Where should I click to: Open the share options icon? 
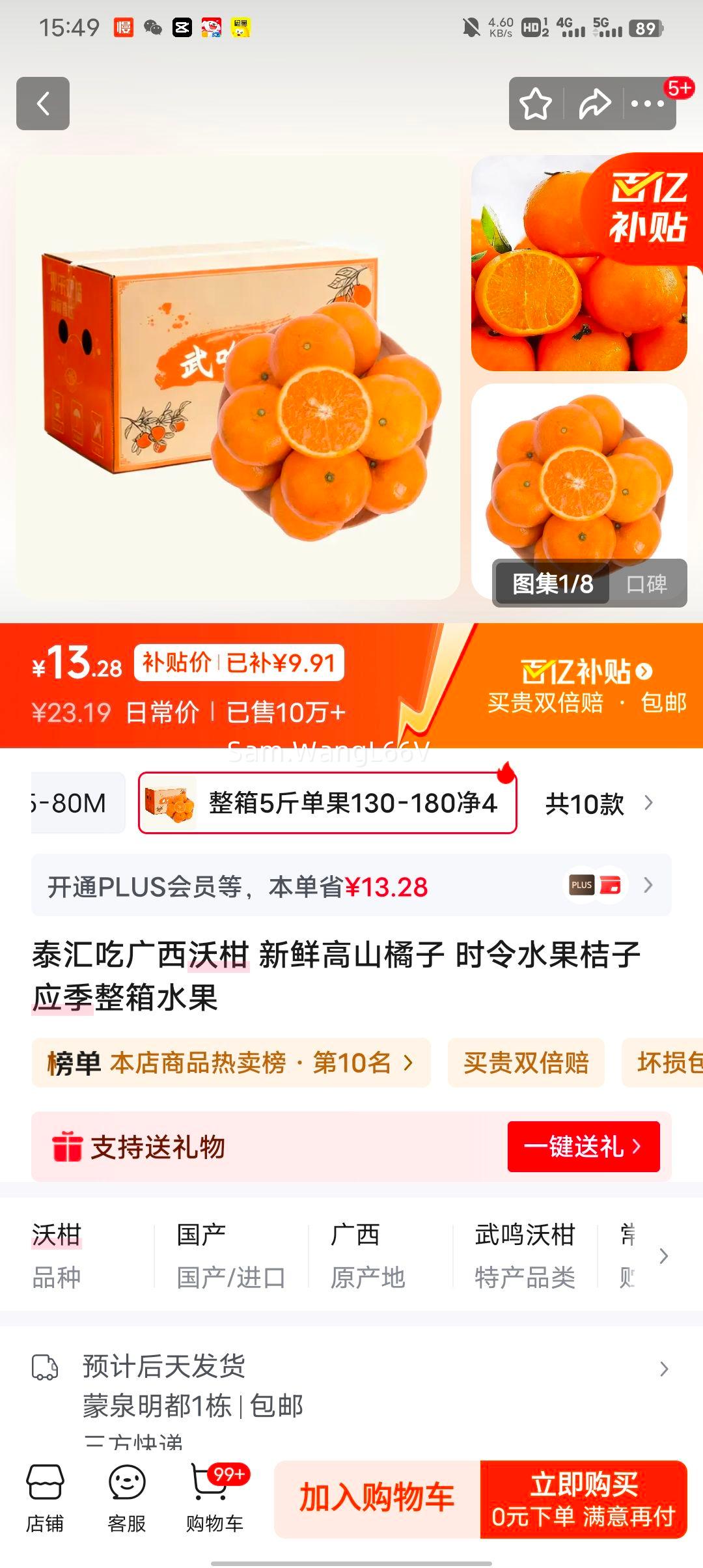tap(594, 104)
